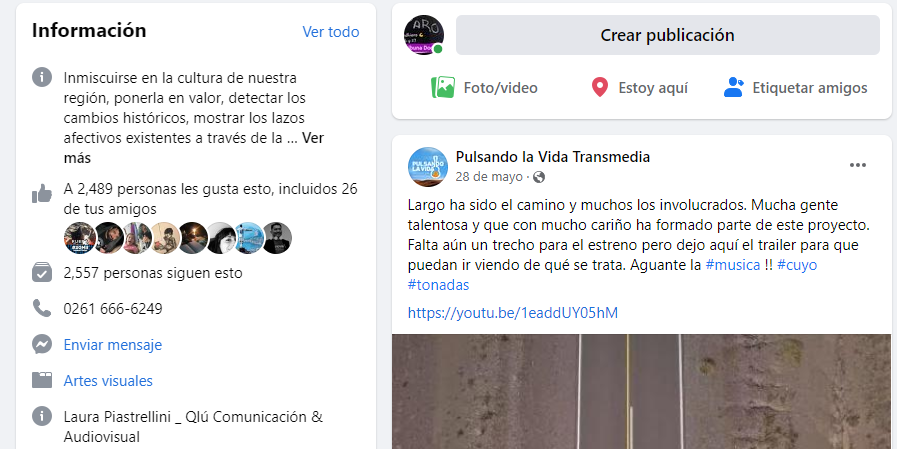Image resolution: width=897 pixels, height=449 pixels.
Task: Open the Ver todo link in Información
Action: click(330, 31)
